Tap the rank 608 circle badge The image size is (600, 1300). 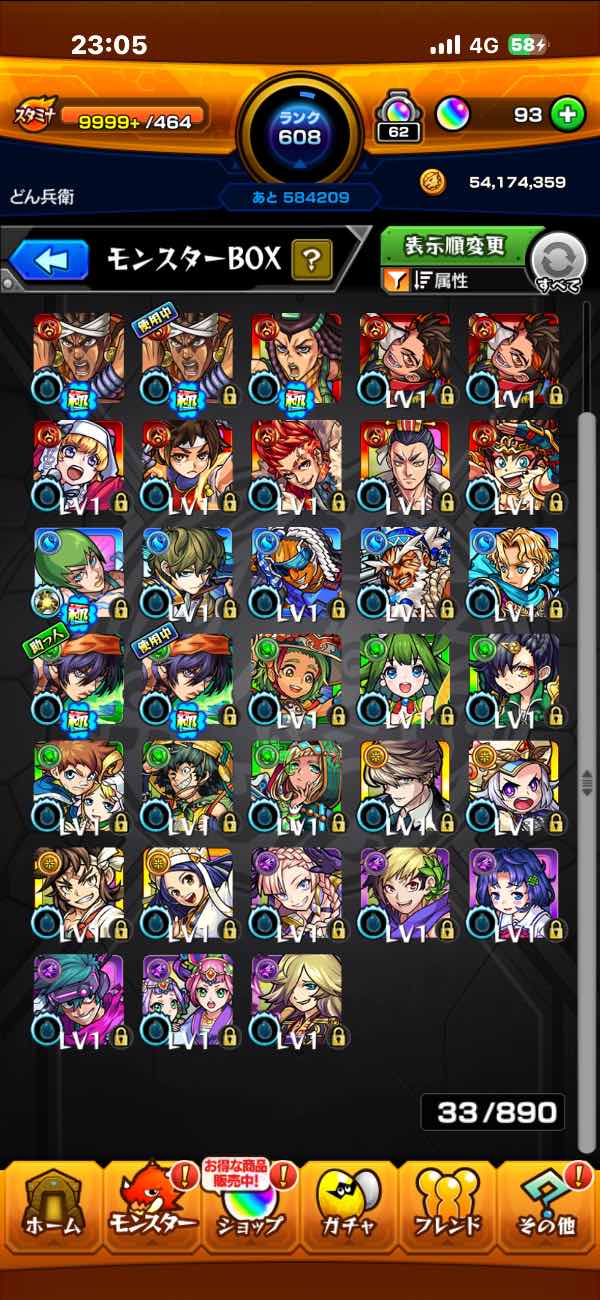pyautogui.click(x=300, y=128)
